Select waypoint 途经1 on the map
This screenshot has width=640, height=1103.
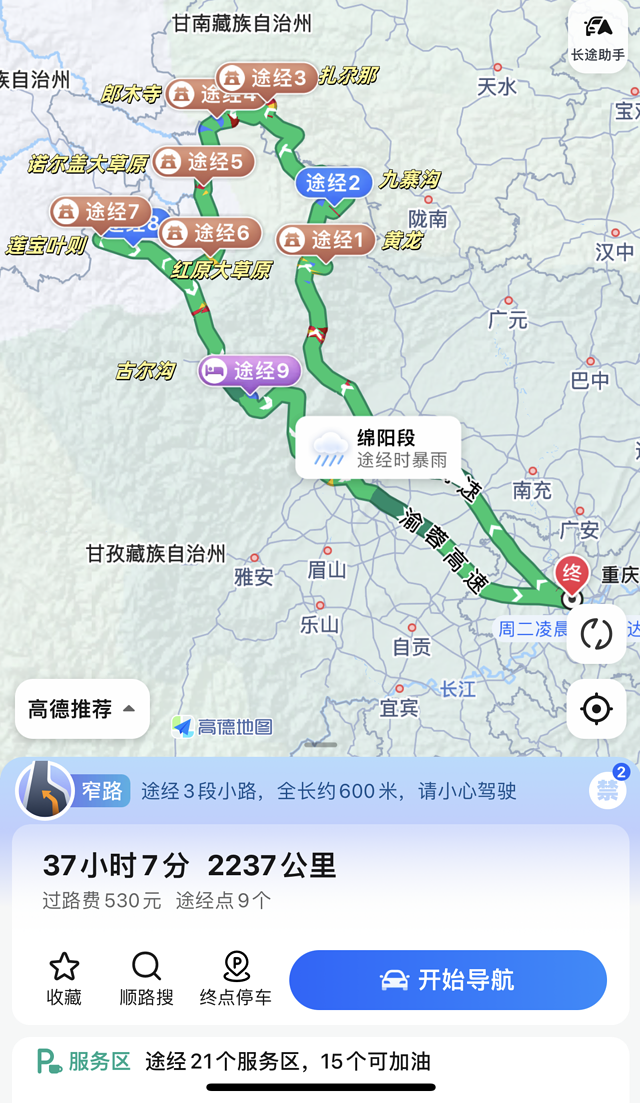326,240
